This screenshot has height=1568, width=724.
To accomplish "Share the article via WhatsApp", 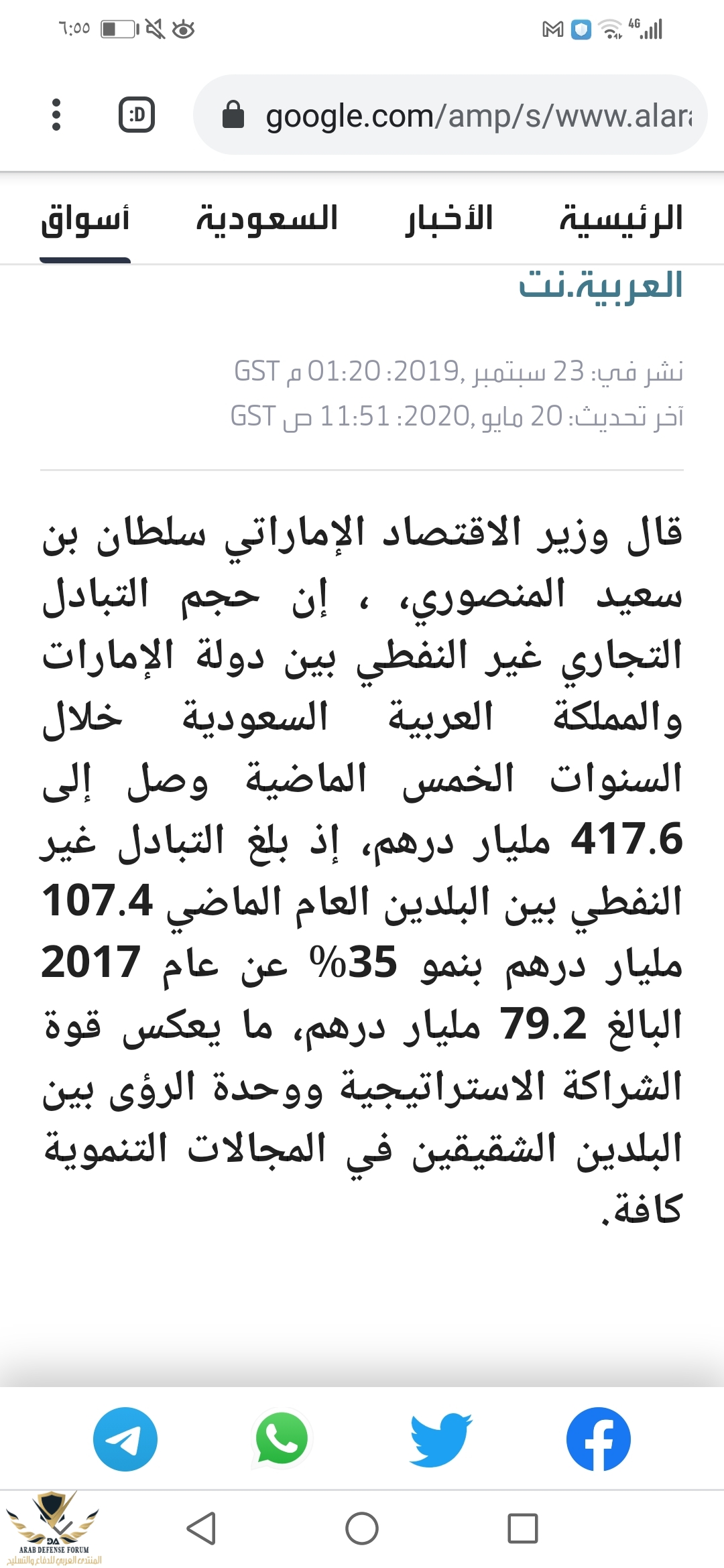I will pos(282,1439).
